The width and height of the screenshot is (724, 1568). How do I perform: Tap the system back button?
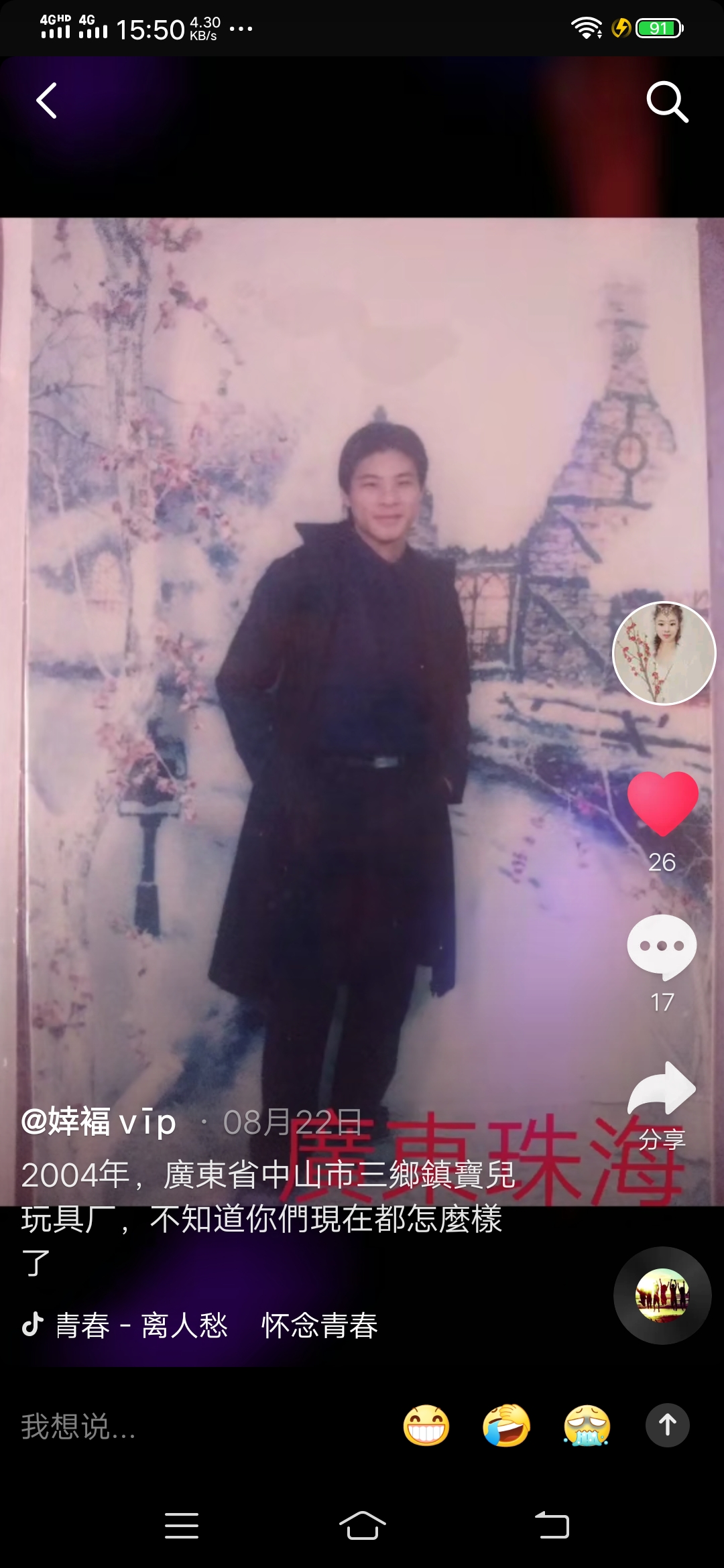coord(552,1526)
